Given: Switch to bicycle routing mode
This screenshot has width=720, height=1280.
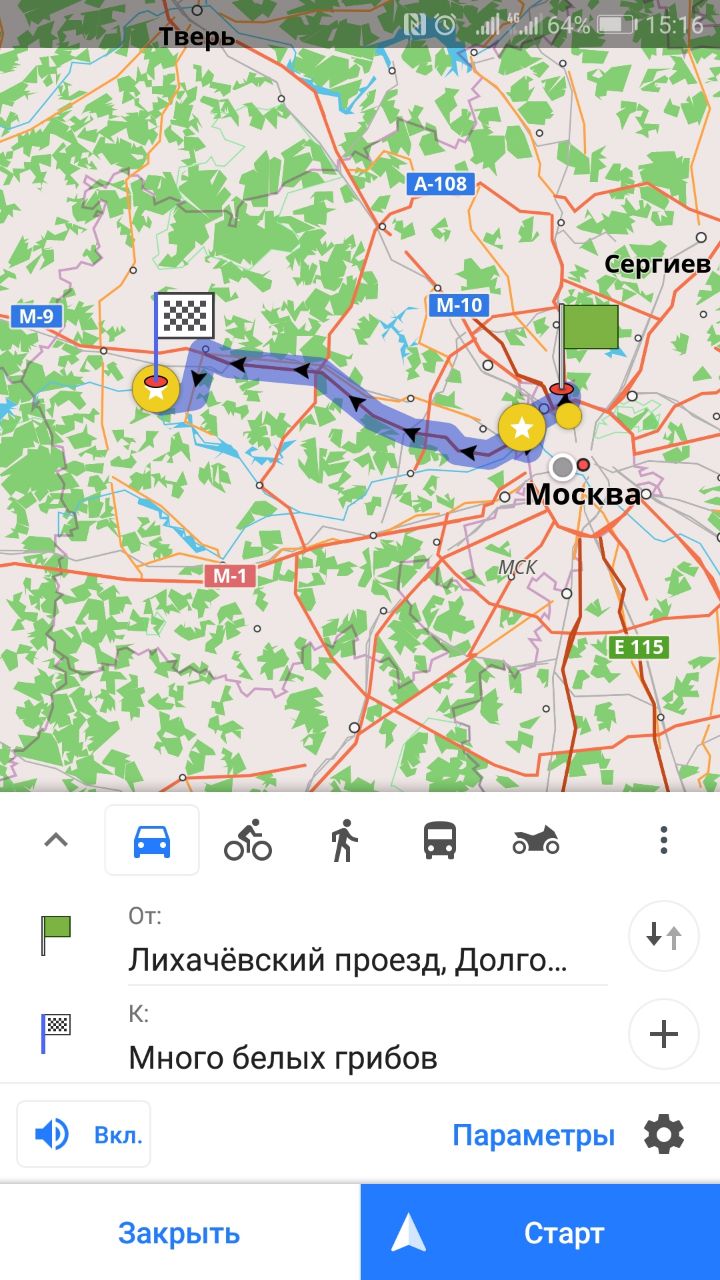Looking at the screenshot, I should point(247,841).
